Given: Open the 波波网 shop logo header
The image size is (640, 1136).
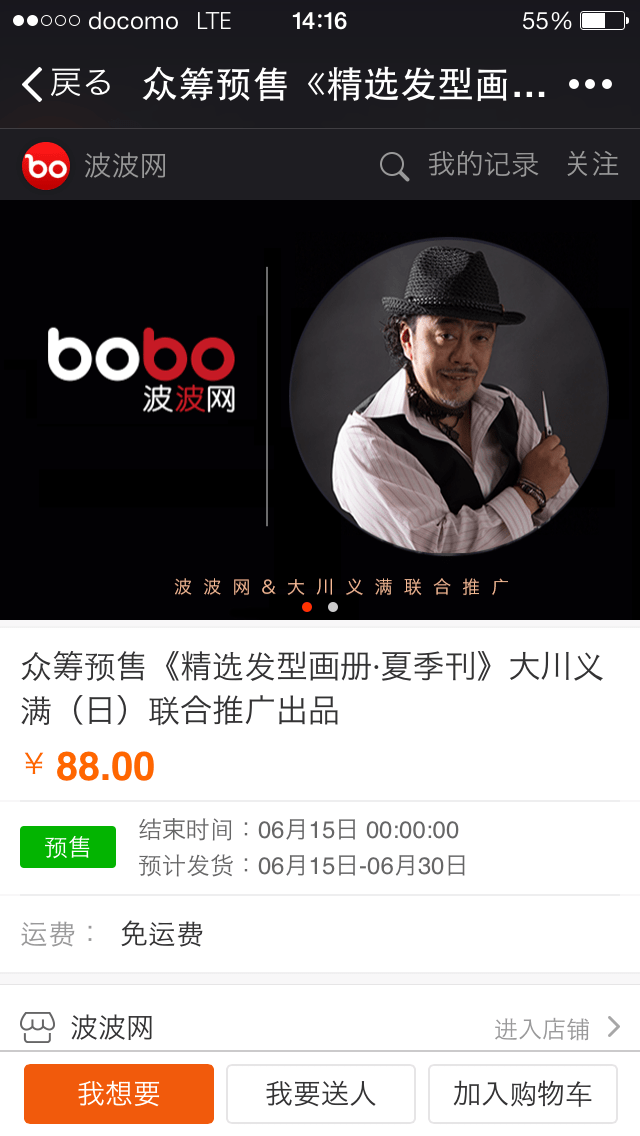Looking at the screenshot, I should tap(94, 166).
